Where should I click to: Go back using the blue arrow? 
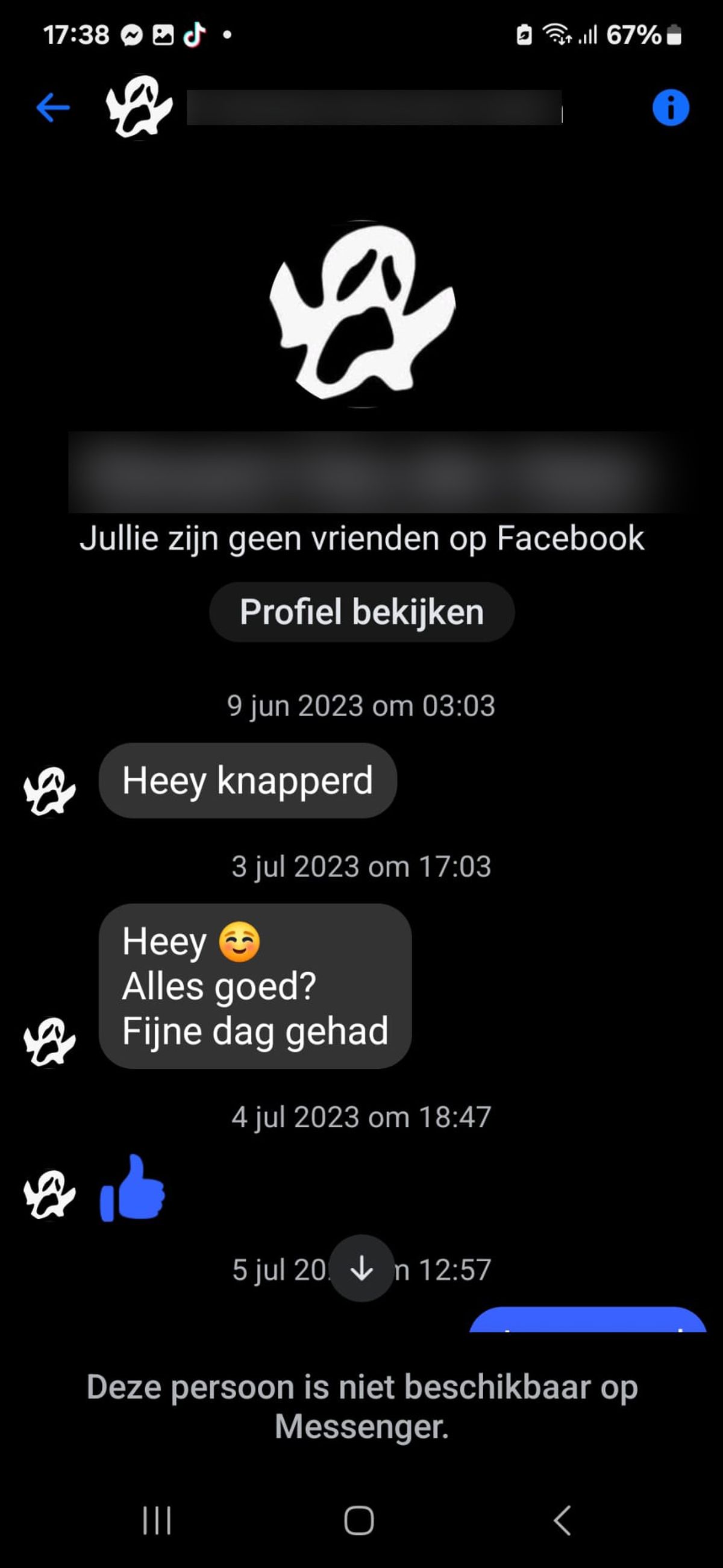pyautogui.click(x=53, y=108)
